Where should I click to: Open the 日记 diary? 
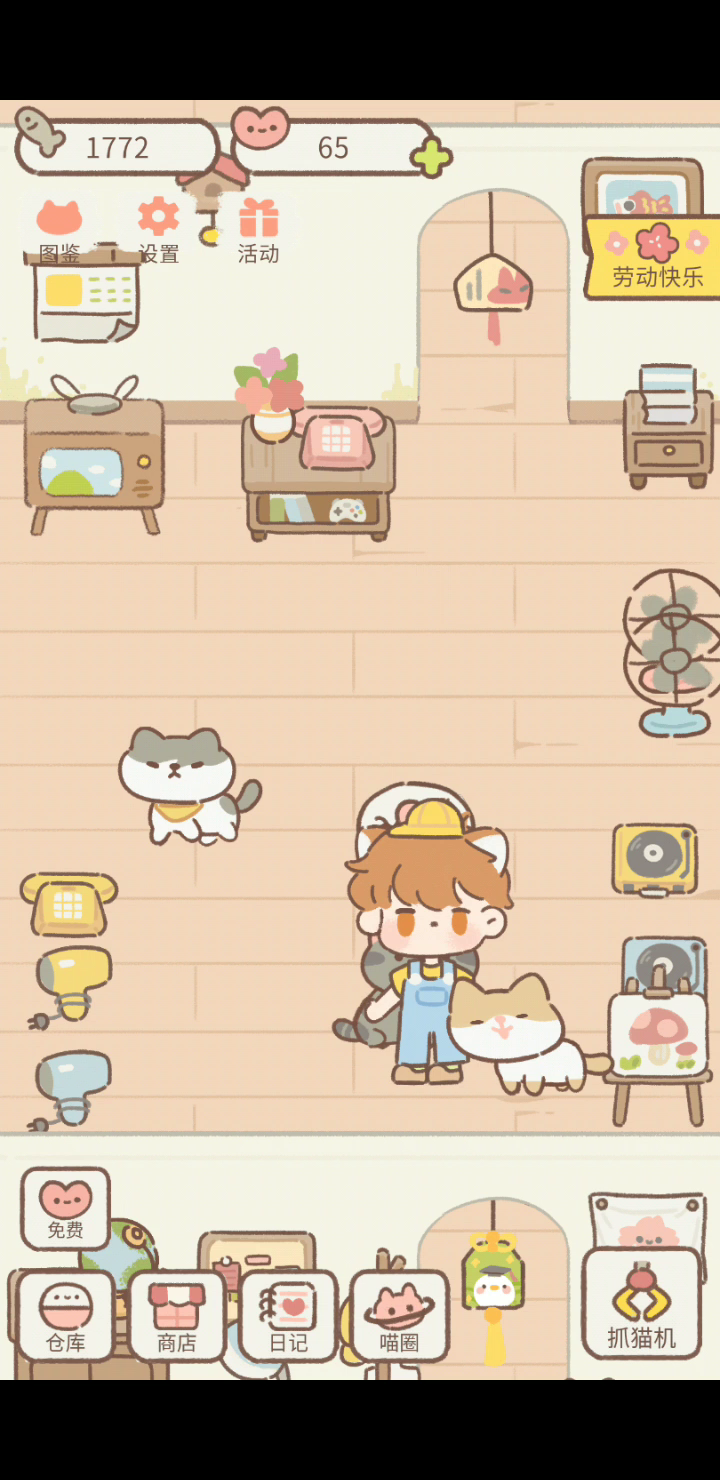point(288,1316)
